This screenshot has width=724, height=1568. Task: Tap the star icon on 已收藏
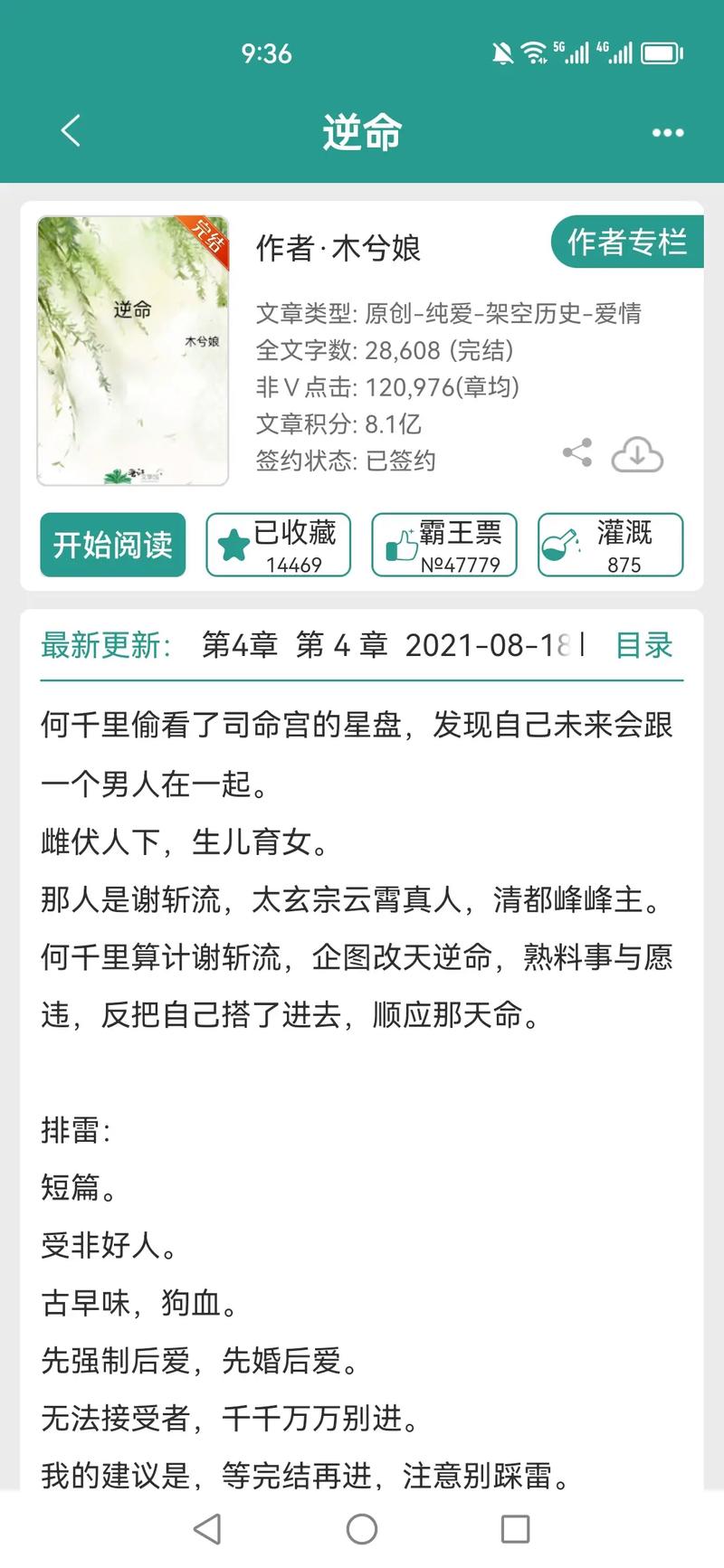(233, 538)
